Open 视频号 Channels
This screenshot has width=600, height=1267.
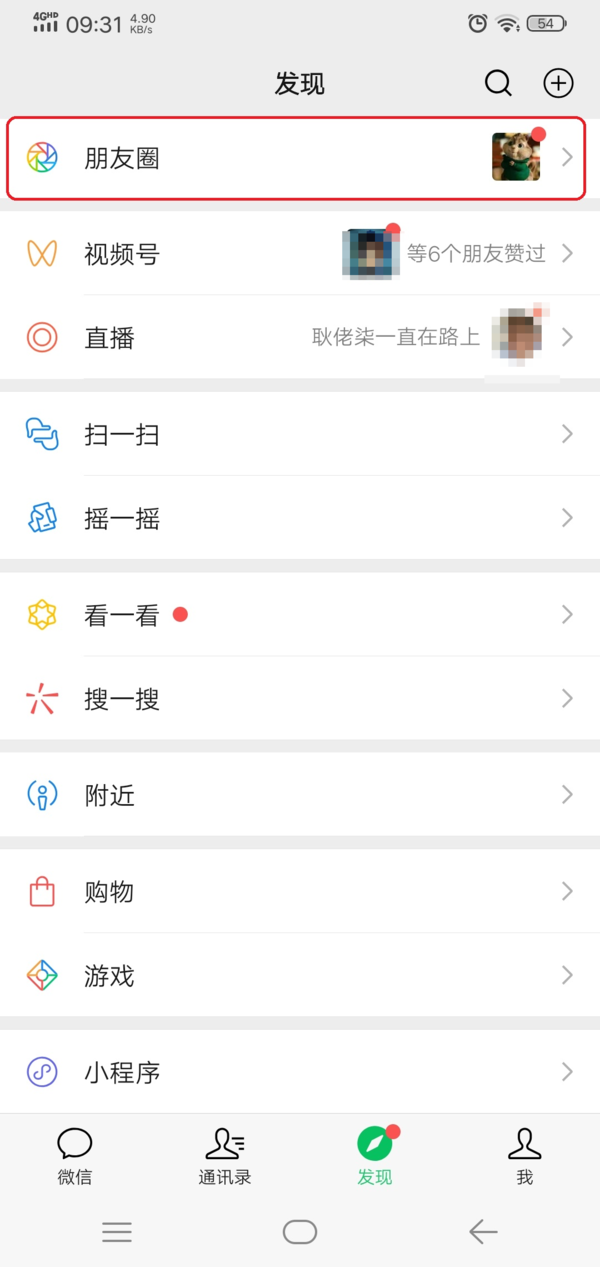coord(300,254)
